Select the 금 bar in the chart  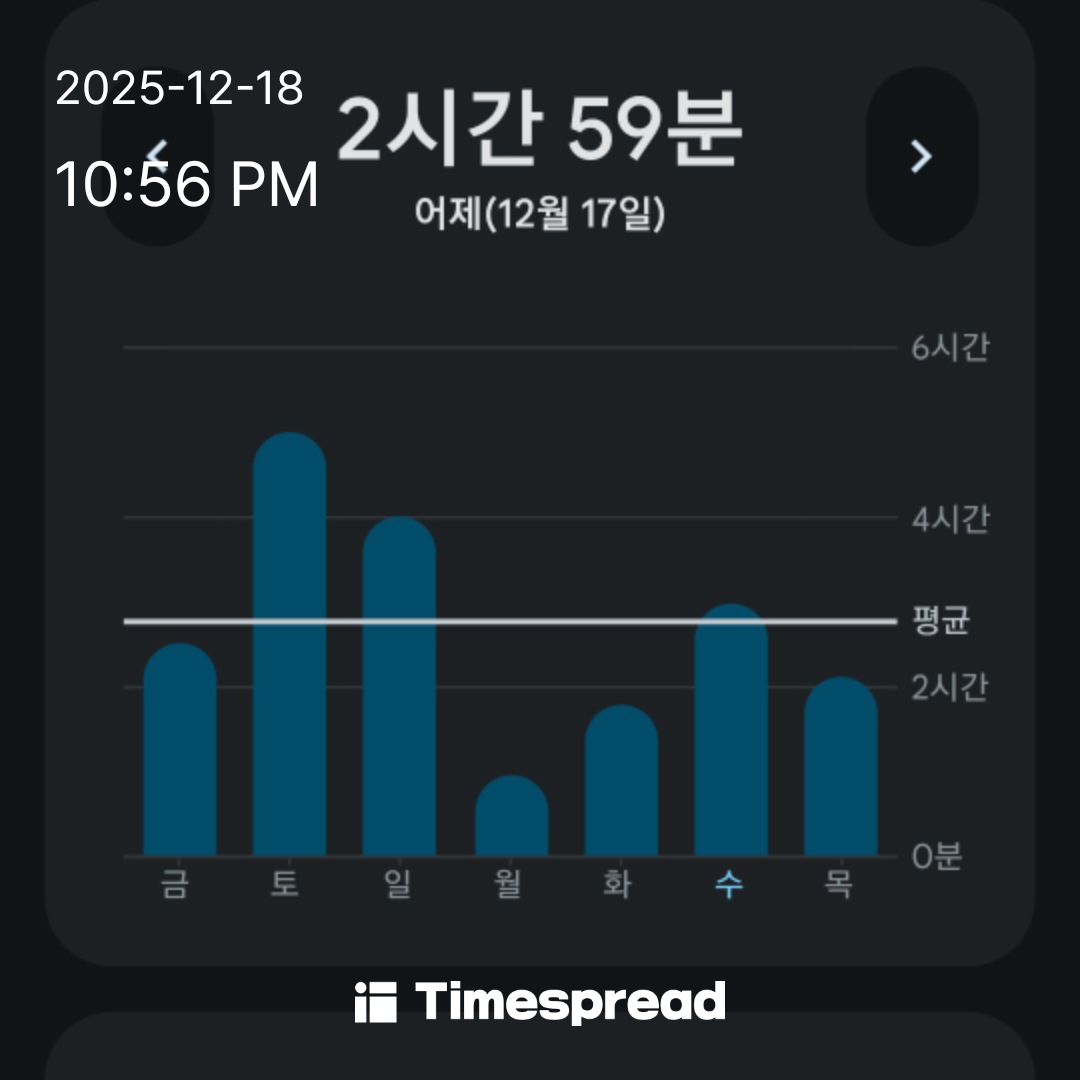180,750
